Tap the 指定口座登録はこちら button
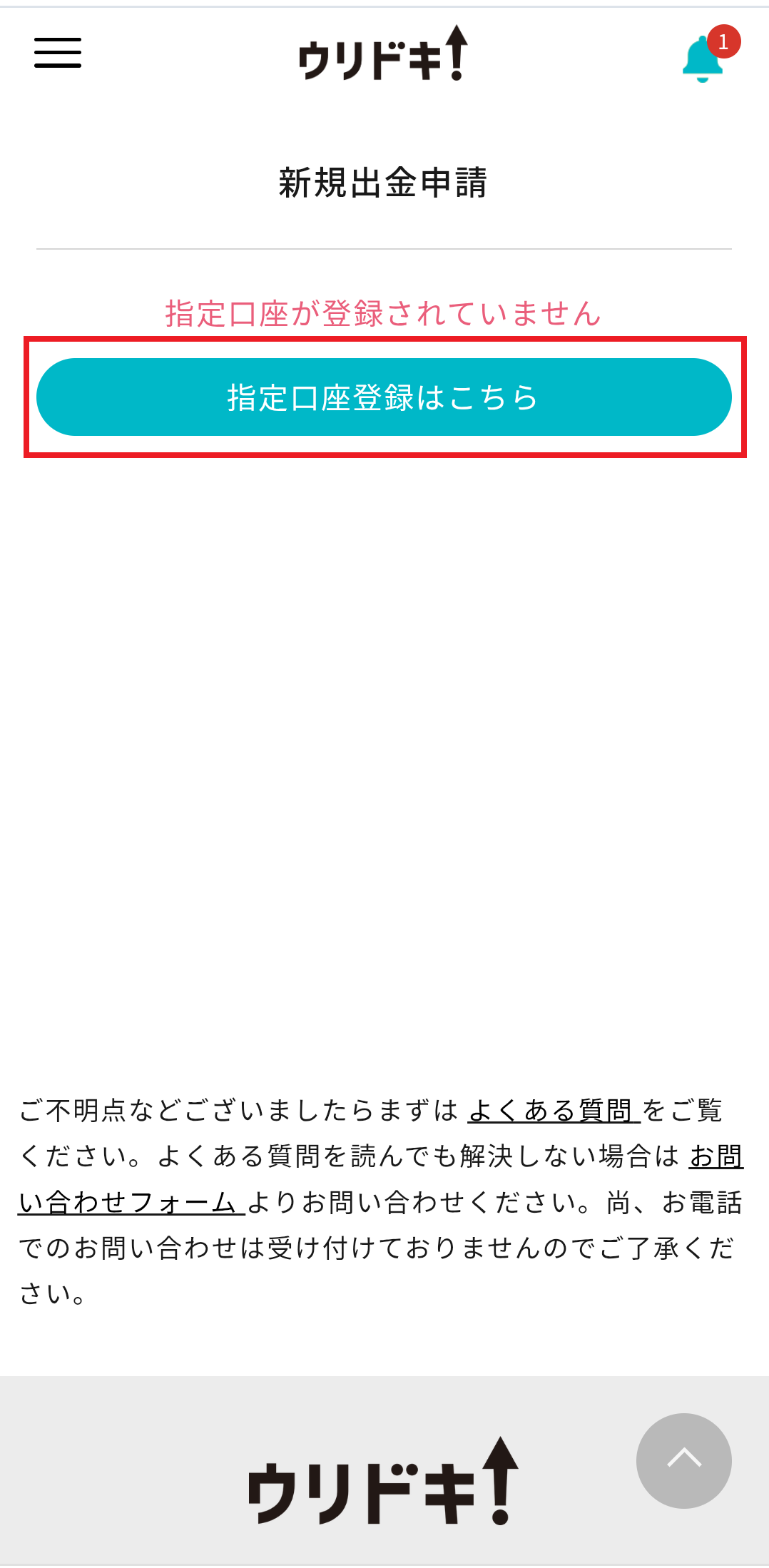 coord(384,397)
